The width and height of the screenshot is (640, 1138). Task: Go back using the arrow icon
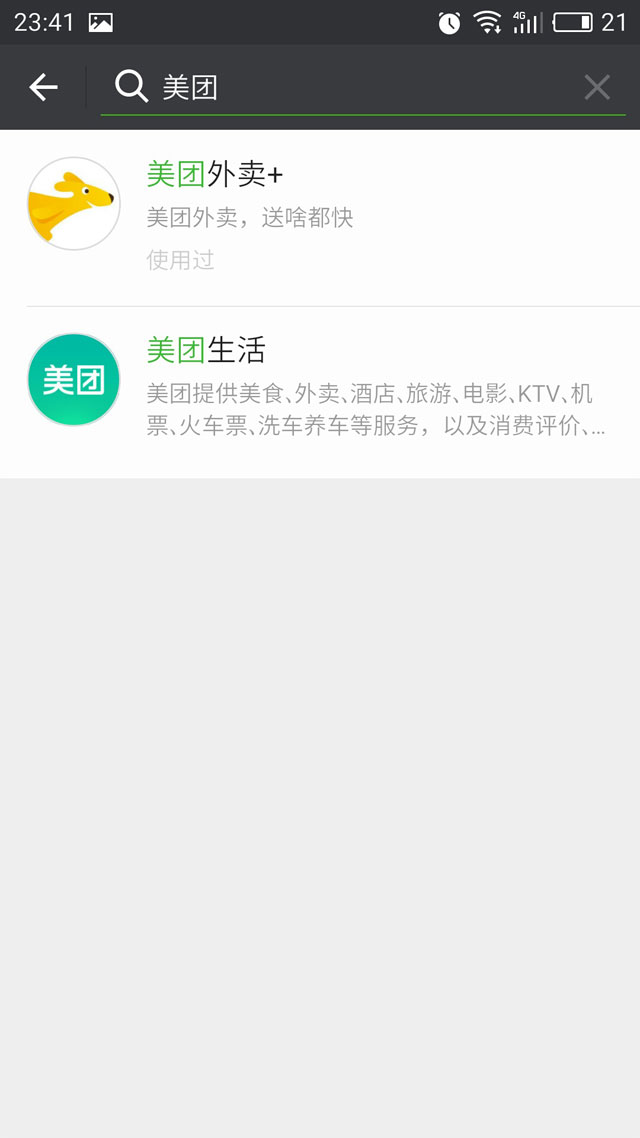(x=43, y=87)
